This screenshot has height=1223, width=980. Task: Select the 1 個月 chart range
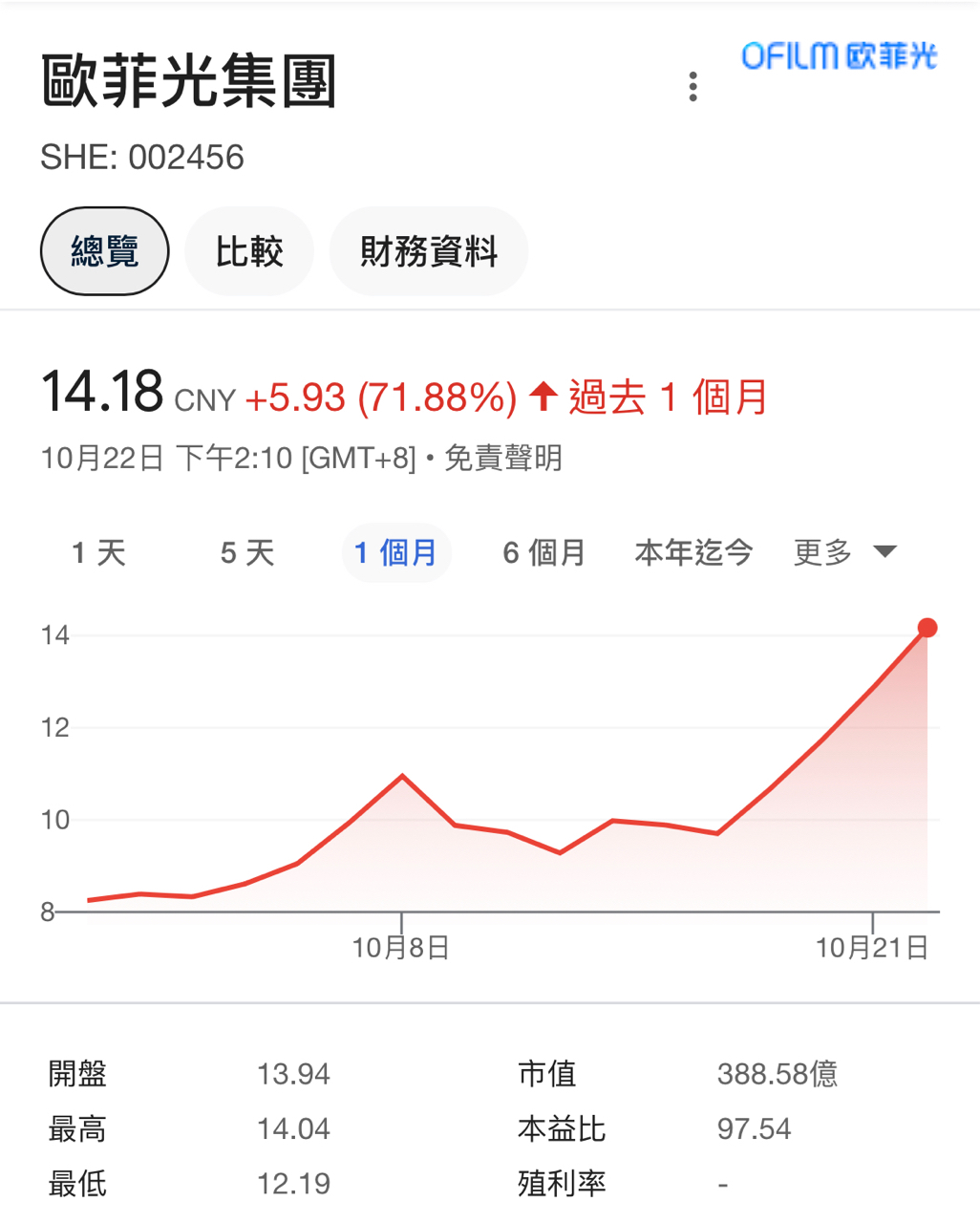coord(395,552)
